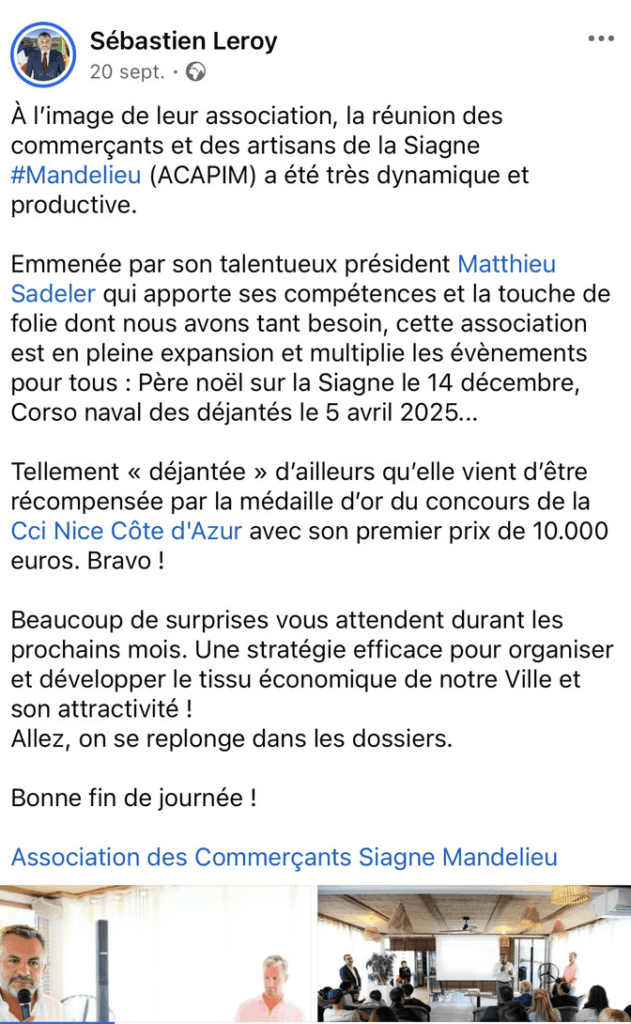
Task: View Sébastien Leroy's profile by name
Action: coord(183,41)
